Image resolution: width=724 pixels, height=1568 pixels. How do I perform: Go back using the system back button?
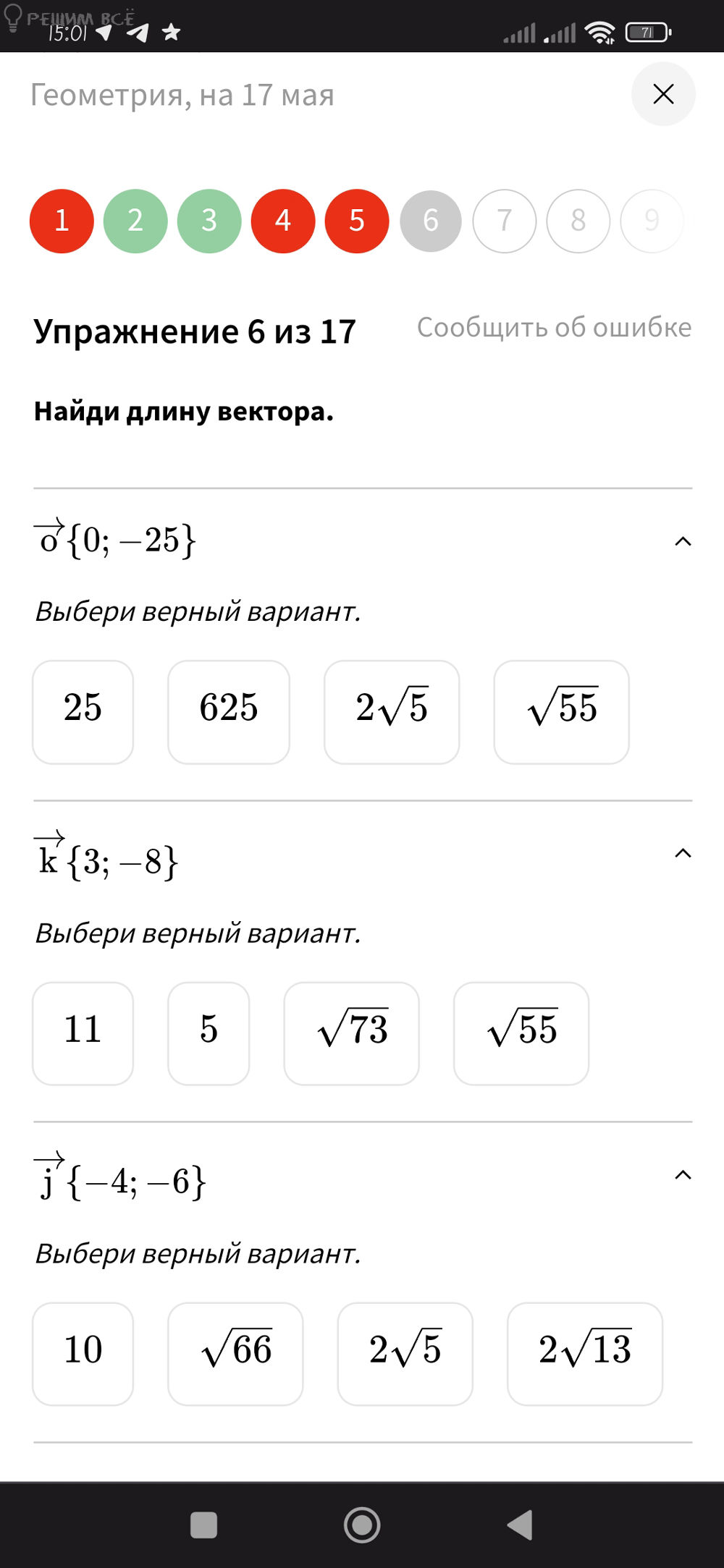[x=520, y=1525]
